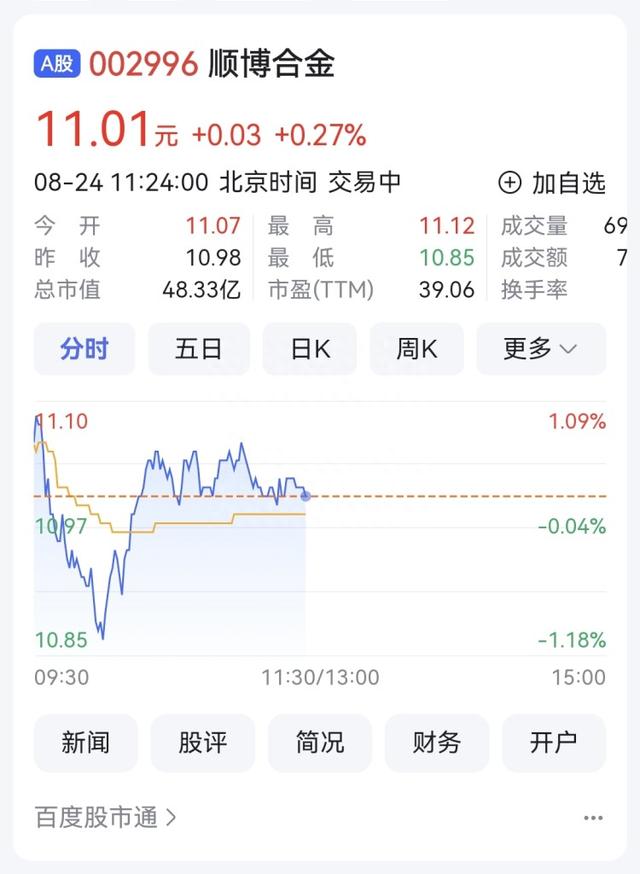The height and width of the screenshot is (874, 640).
Task: Add this stock via 加自选
Action: point(552,182)
